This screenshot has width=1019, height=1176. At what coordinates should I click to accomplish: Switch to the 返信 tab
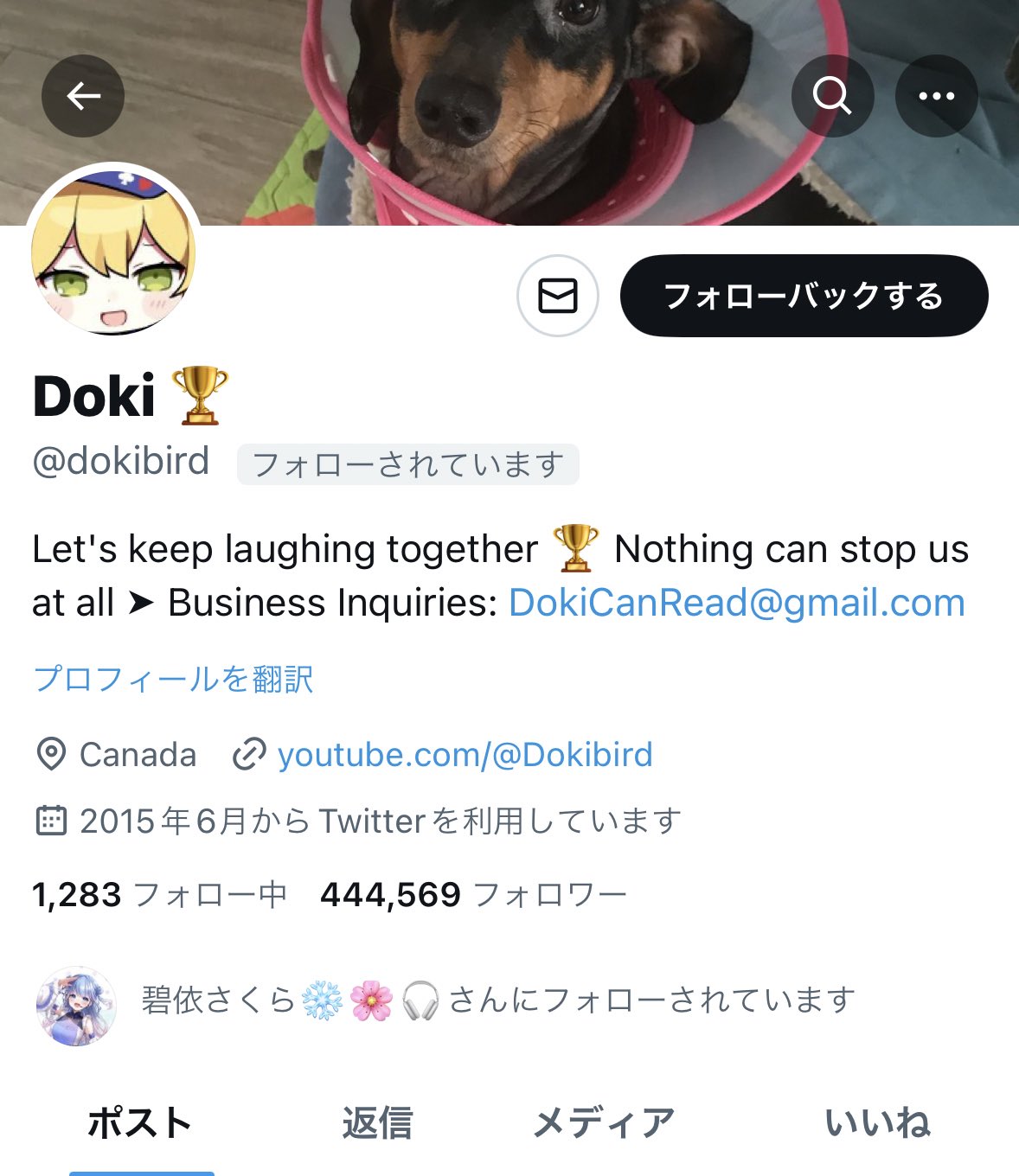(377, 1122)
